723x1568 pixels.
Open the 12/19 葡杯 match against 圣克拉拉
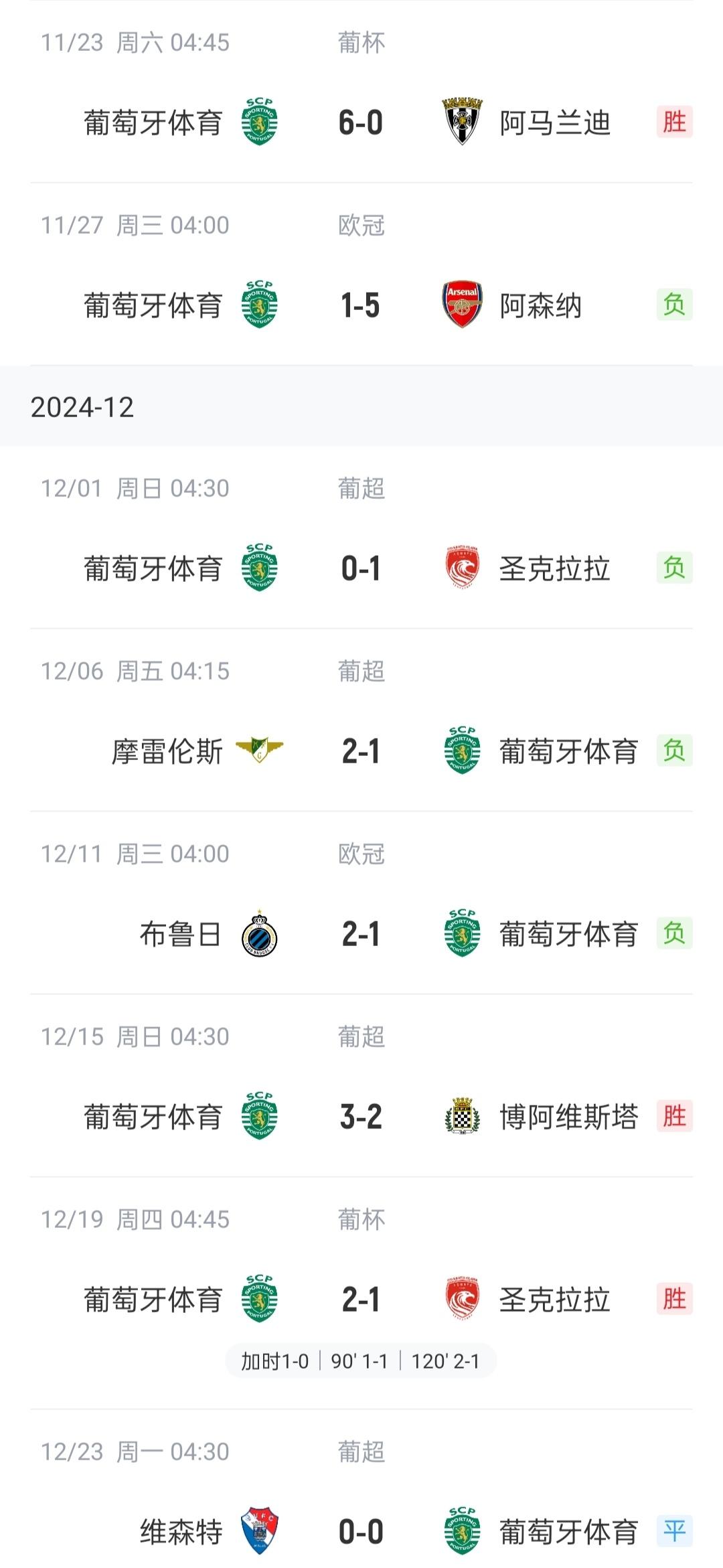click(x=361, y=1300)
